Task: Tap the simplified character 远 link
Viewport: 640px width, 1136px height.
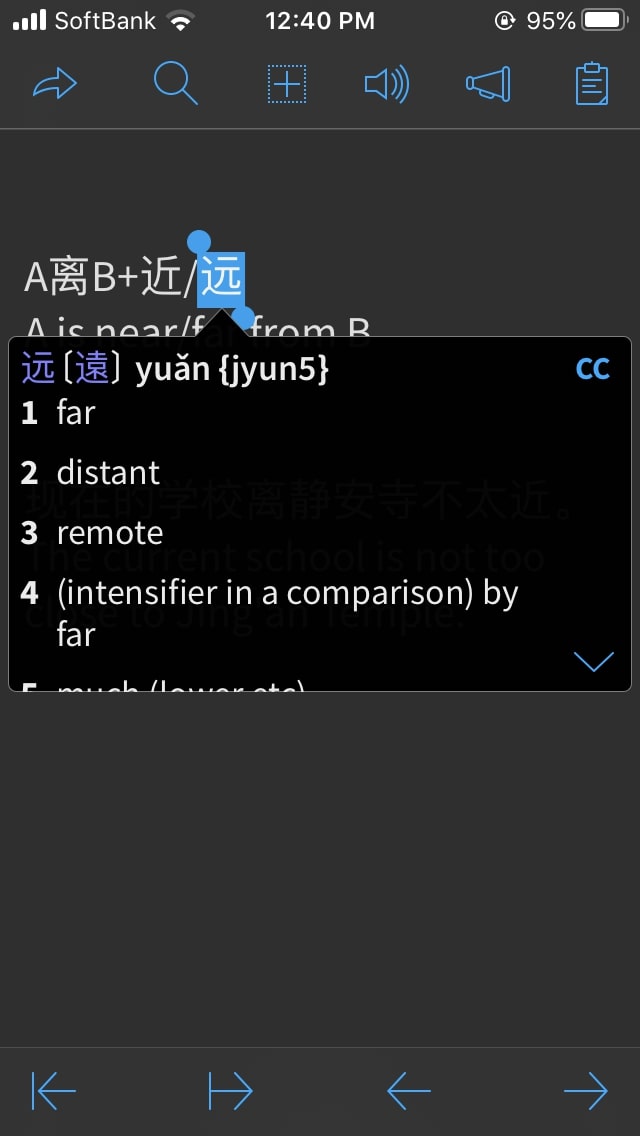Action: (x=38, y=369)
